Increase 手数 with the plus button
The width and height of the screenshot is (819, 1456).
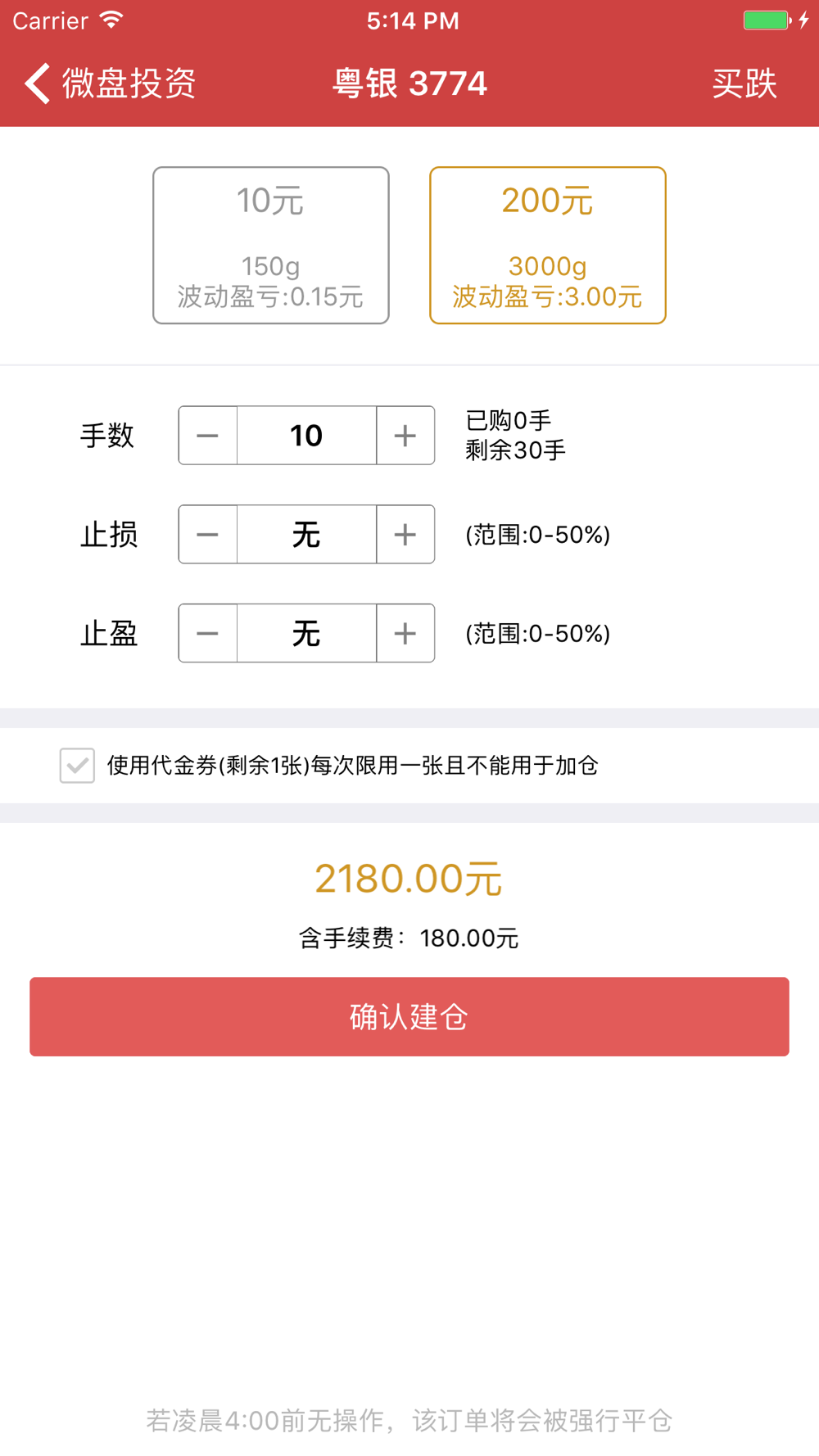tap(405, 436)
